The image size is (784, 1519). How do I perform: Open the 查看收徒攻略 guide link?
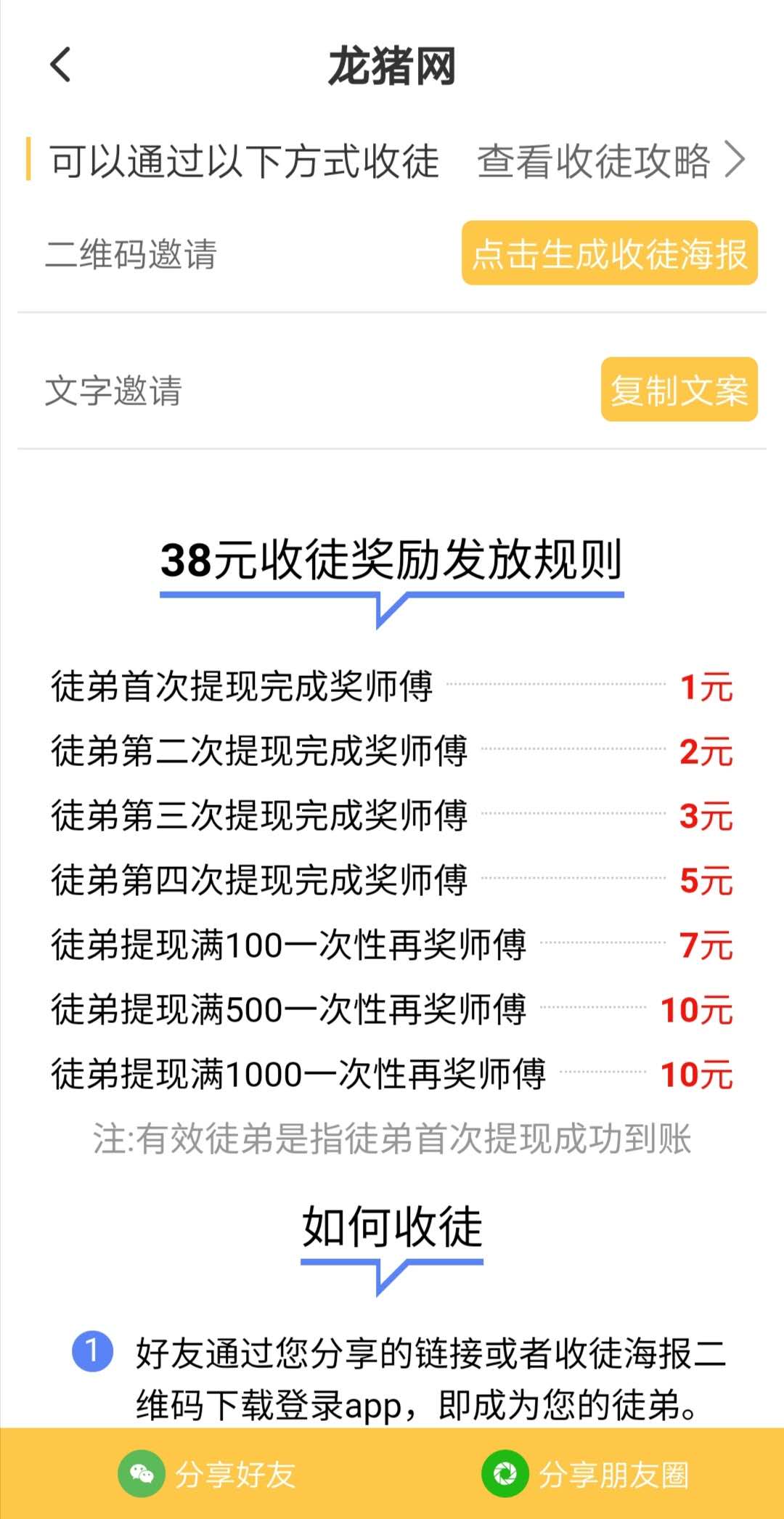click(x=611, y=160)
